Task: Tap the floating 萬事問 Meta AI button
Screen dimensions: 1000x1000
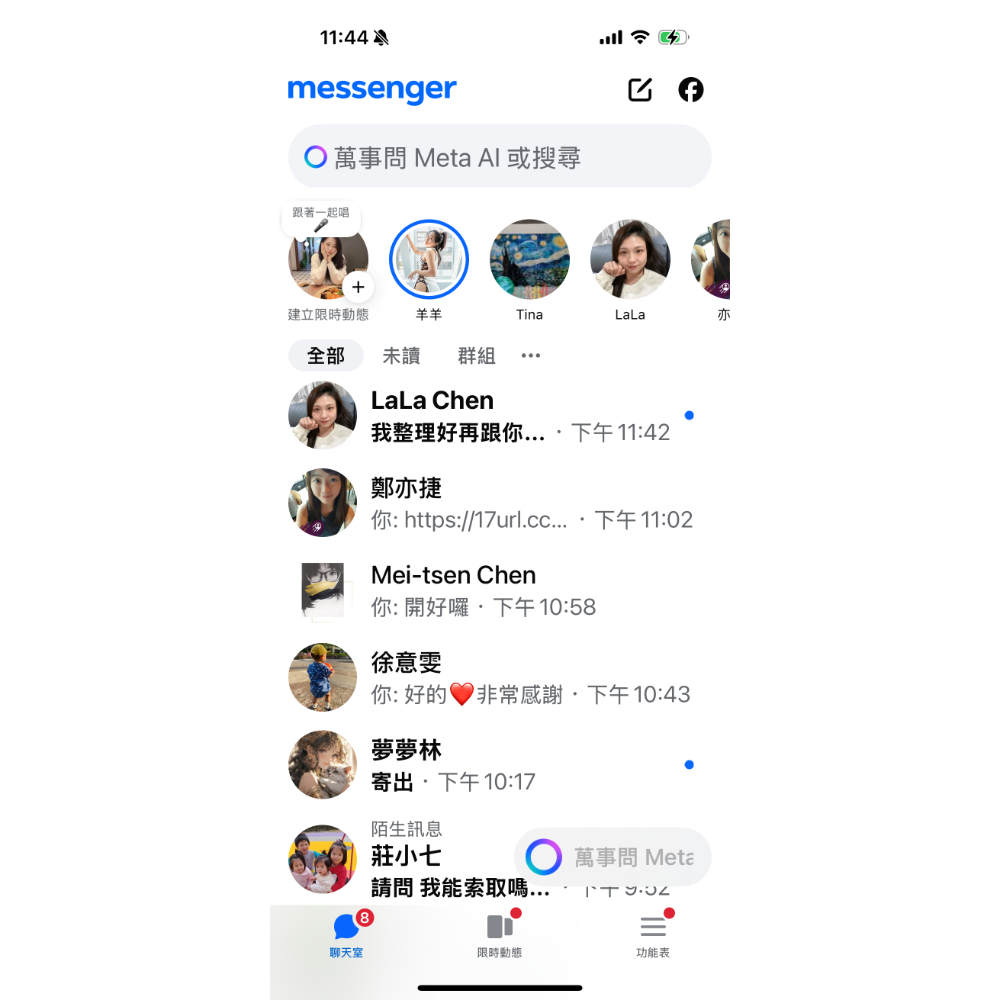Action: pos(612,857)
